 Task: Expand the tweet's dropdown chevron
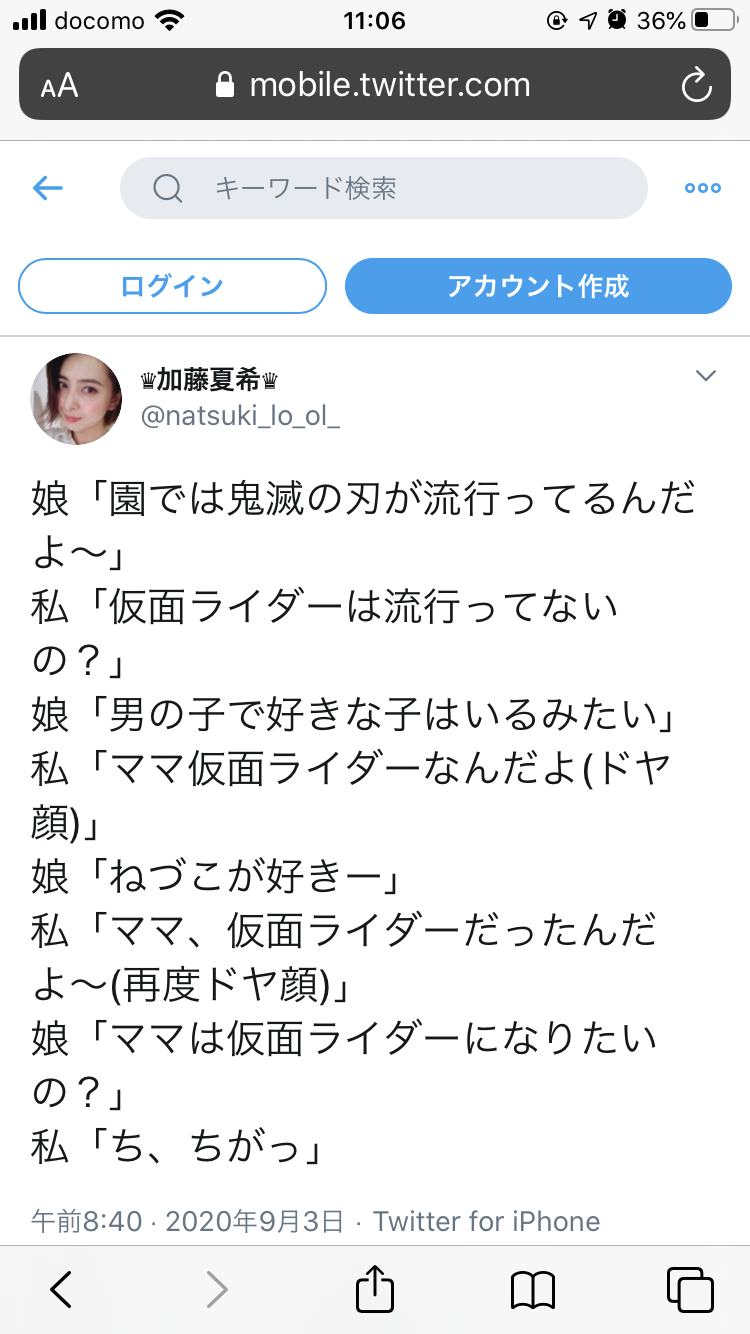pos(706,376)
